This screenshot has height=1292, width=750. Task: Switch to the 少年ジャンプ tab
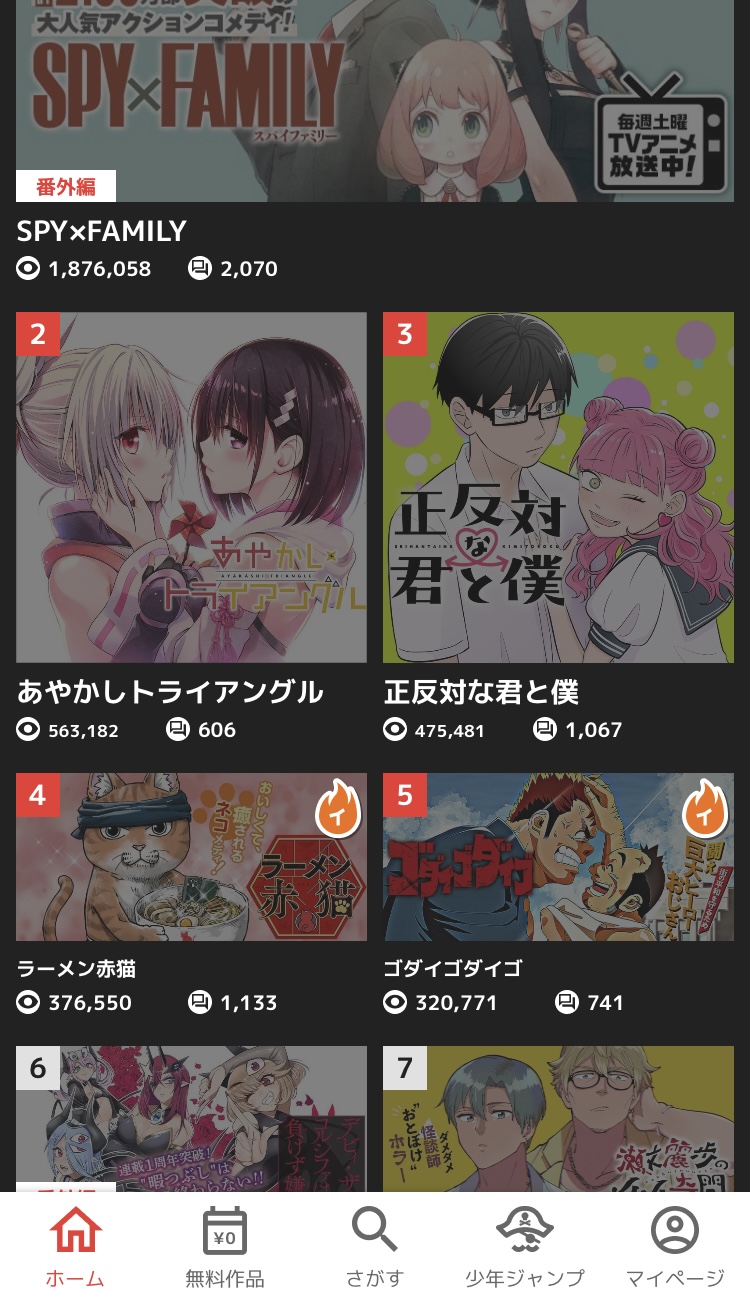pyautogui.click(x=525, y=1245)
